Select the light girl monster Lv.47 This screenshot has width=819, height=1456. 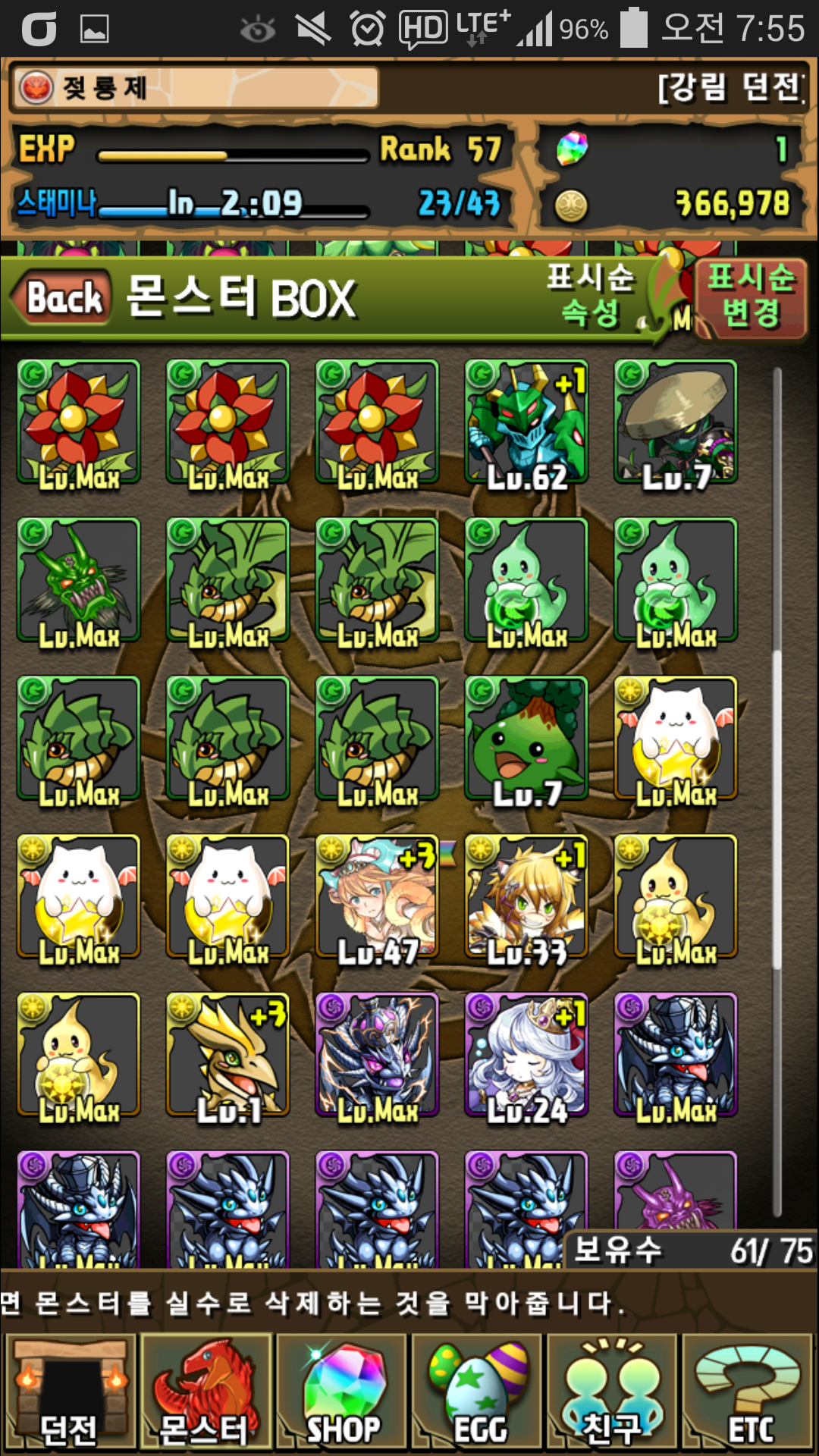(x=377, y=897)
